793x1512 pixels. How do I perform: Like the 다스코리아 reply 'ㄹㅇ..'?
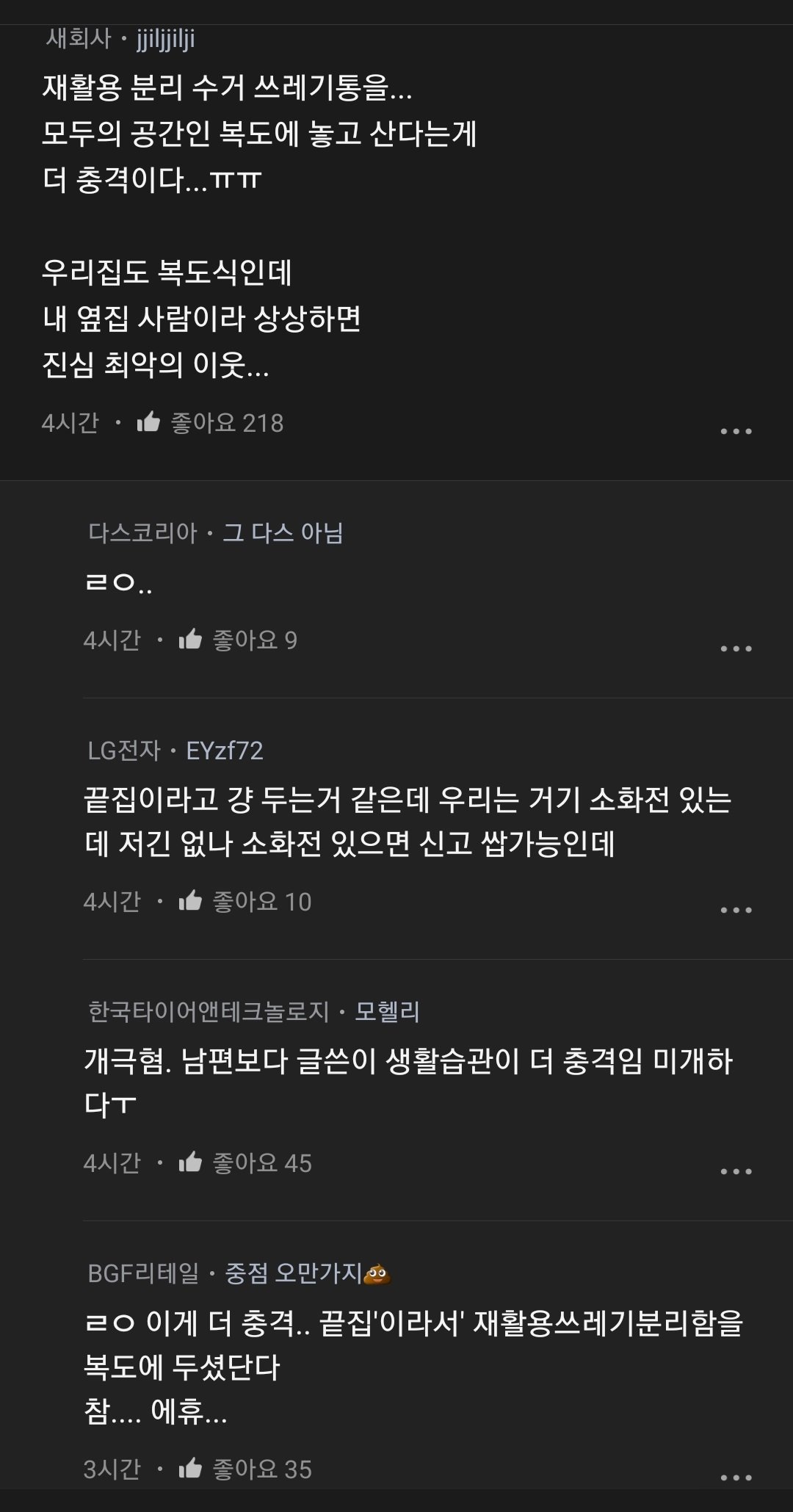pos(191,640)
